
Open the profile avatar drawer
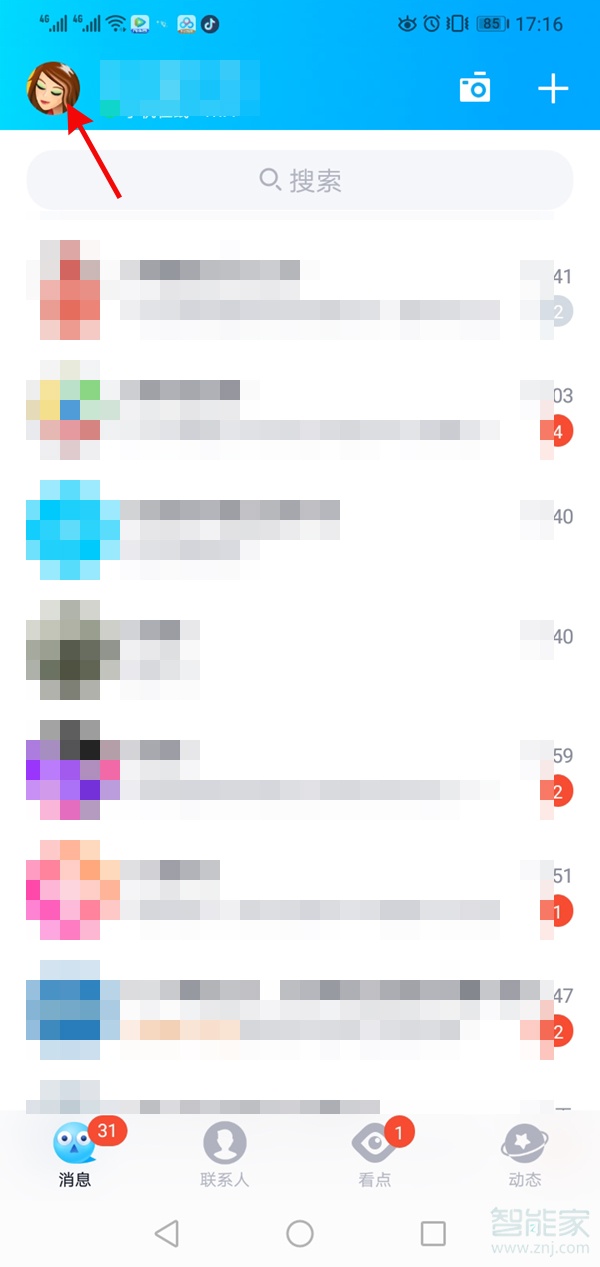[x=53, y=88]
